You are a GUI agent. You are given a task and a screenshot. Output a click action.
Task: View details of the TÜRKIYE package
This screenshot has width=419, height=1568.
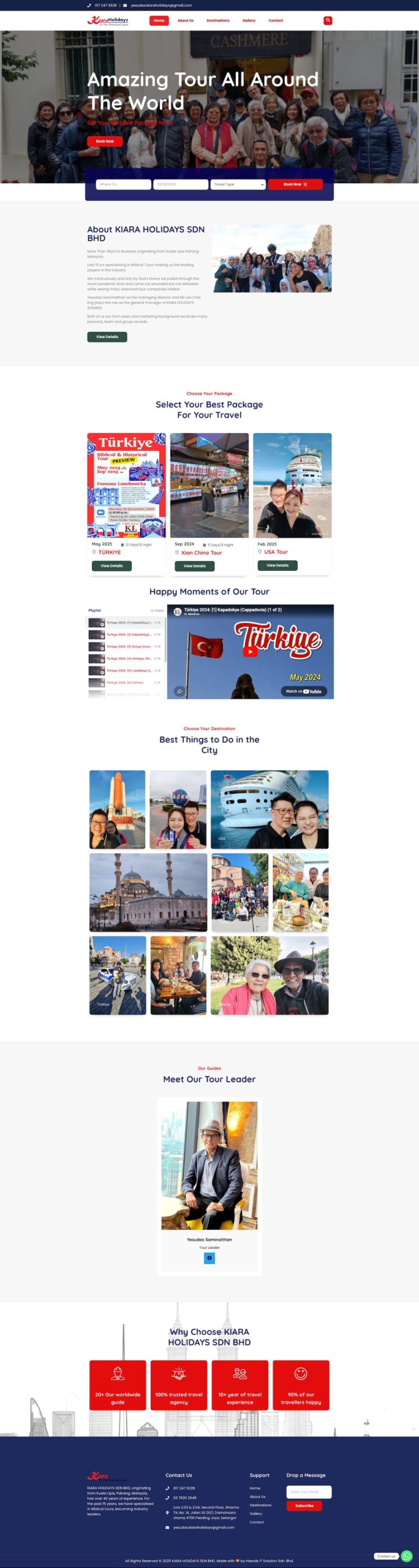tap(111, 566)
